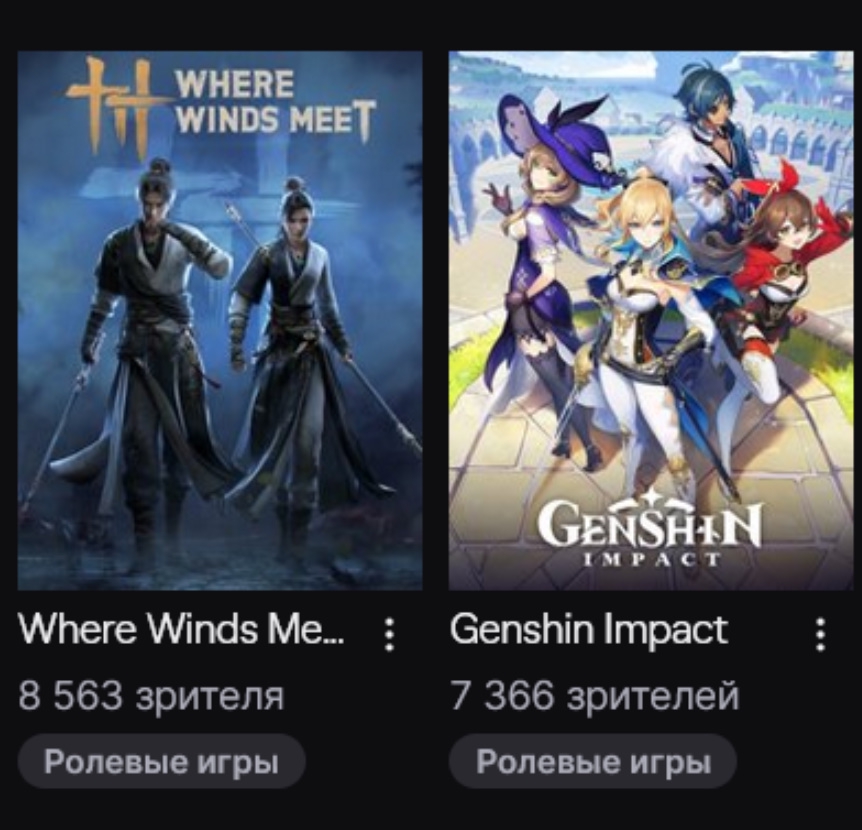Screen dimensions: 862x830
Task: Select Ролевые игры chip under Genshin Impact
Action: click(592, 763)
